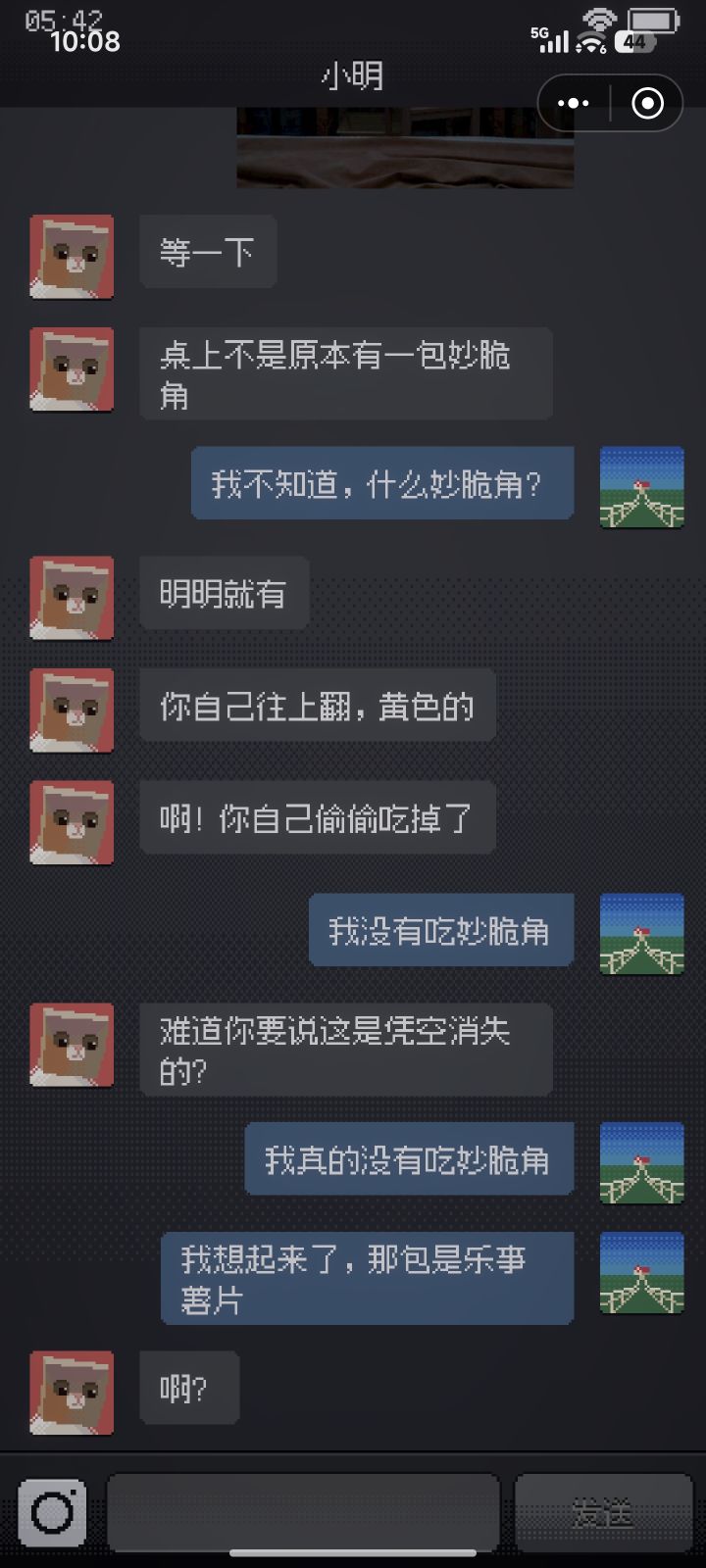Tap the 你自己往上翻，黄色的 bubble
Viewport: 706px width, 1568px height.
pos(318,707)
